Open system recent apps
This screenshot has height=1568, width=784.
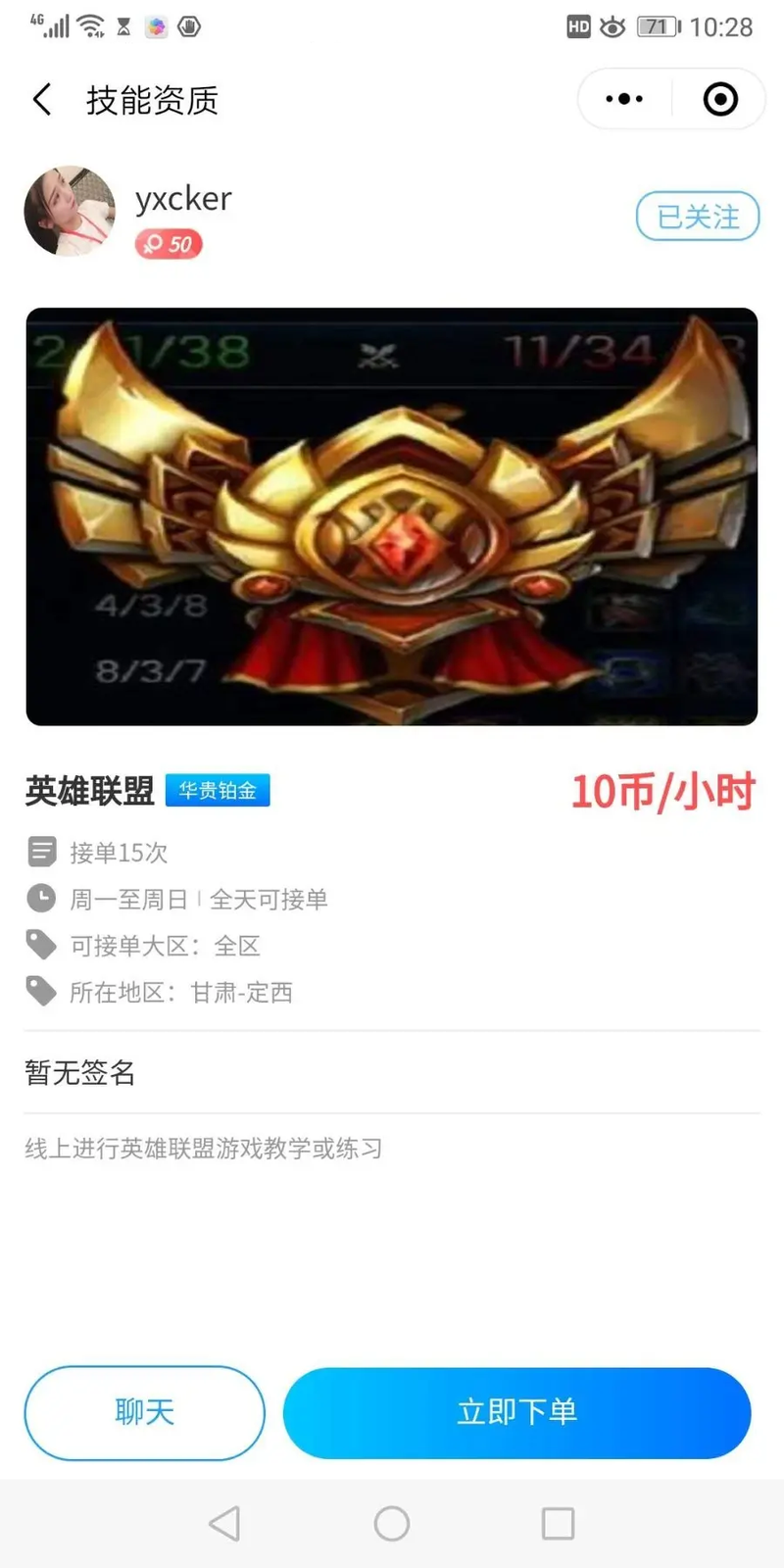[x=559, y=1523]
